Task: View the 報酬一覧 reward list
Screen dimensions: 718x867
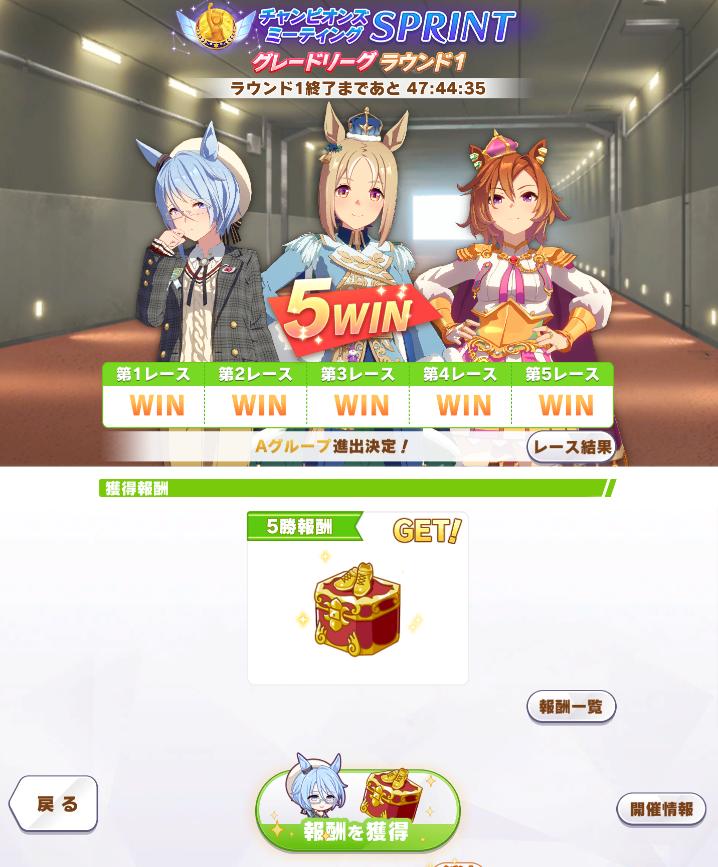Action: (x=571, y=706)
